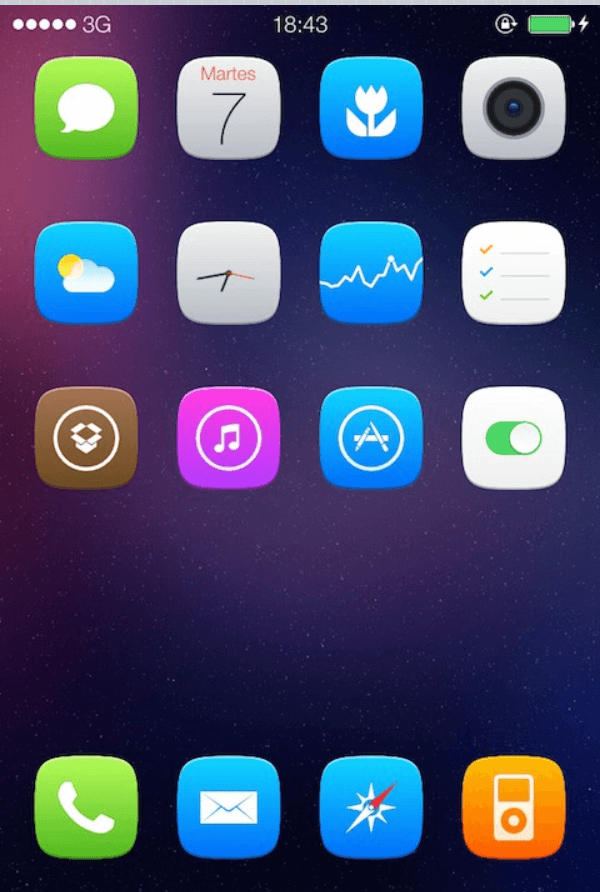Open the Camera app

[514, 108]
